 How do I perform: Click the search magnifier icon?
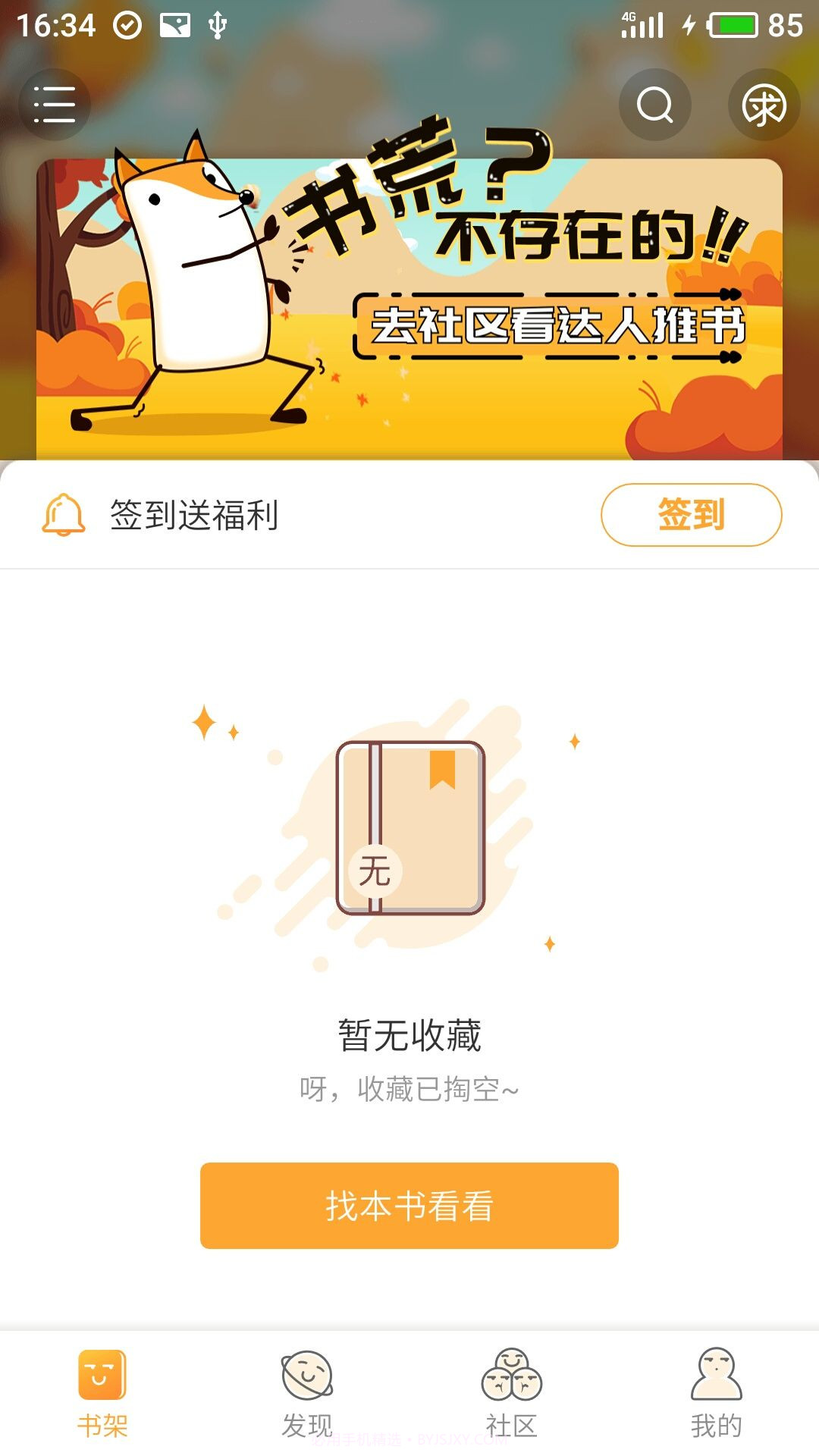(654, 105)
